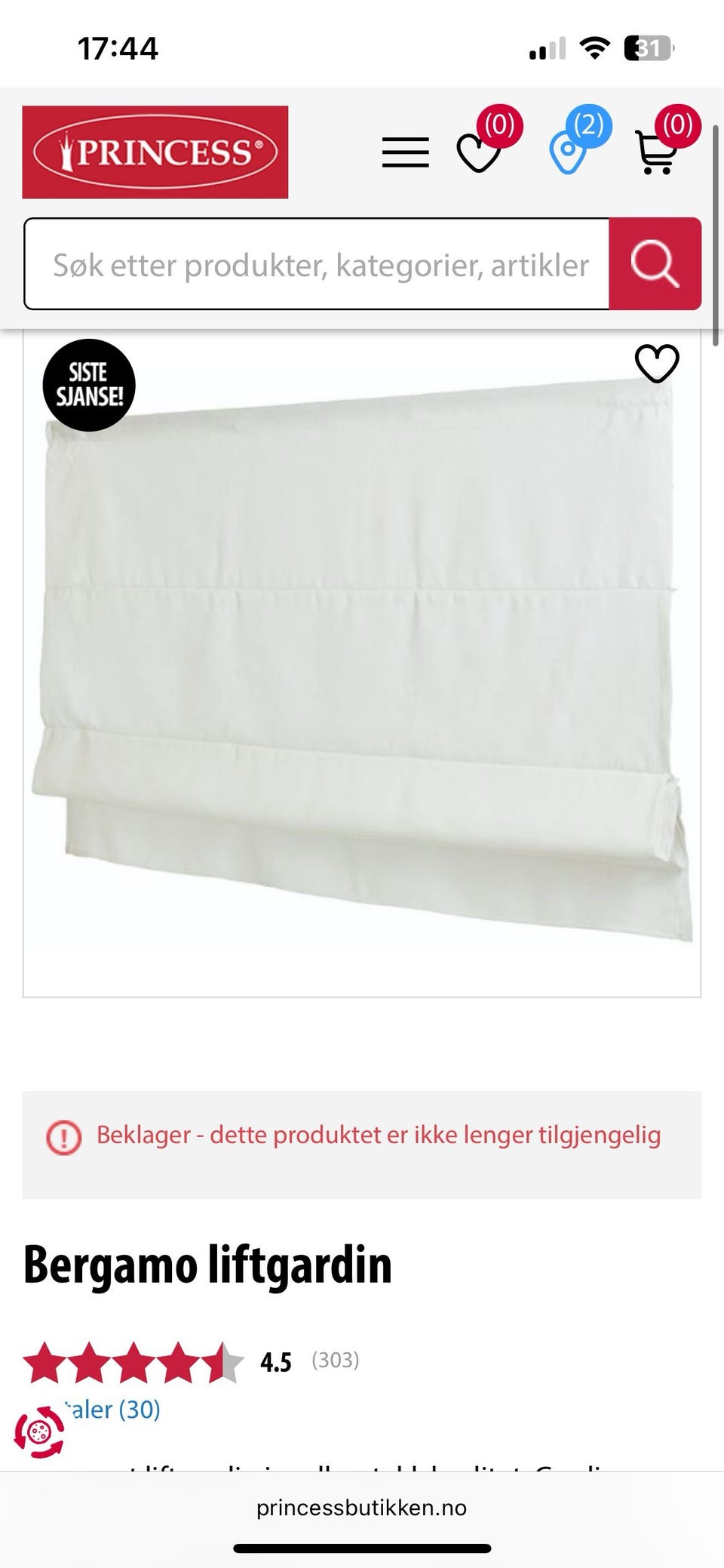Click the half-filled fifth rating star
This screenshot has width=724, height=1568.
point(221,1361)
